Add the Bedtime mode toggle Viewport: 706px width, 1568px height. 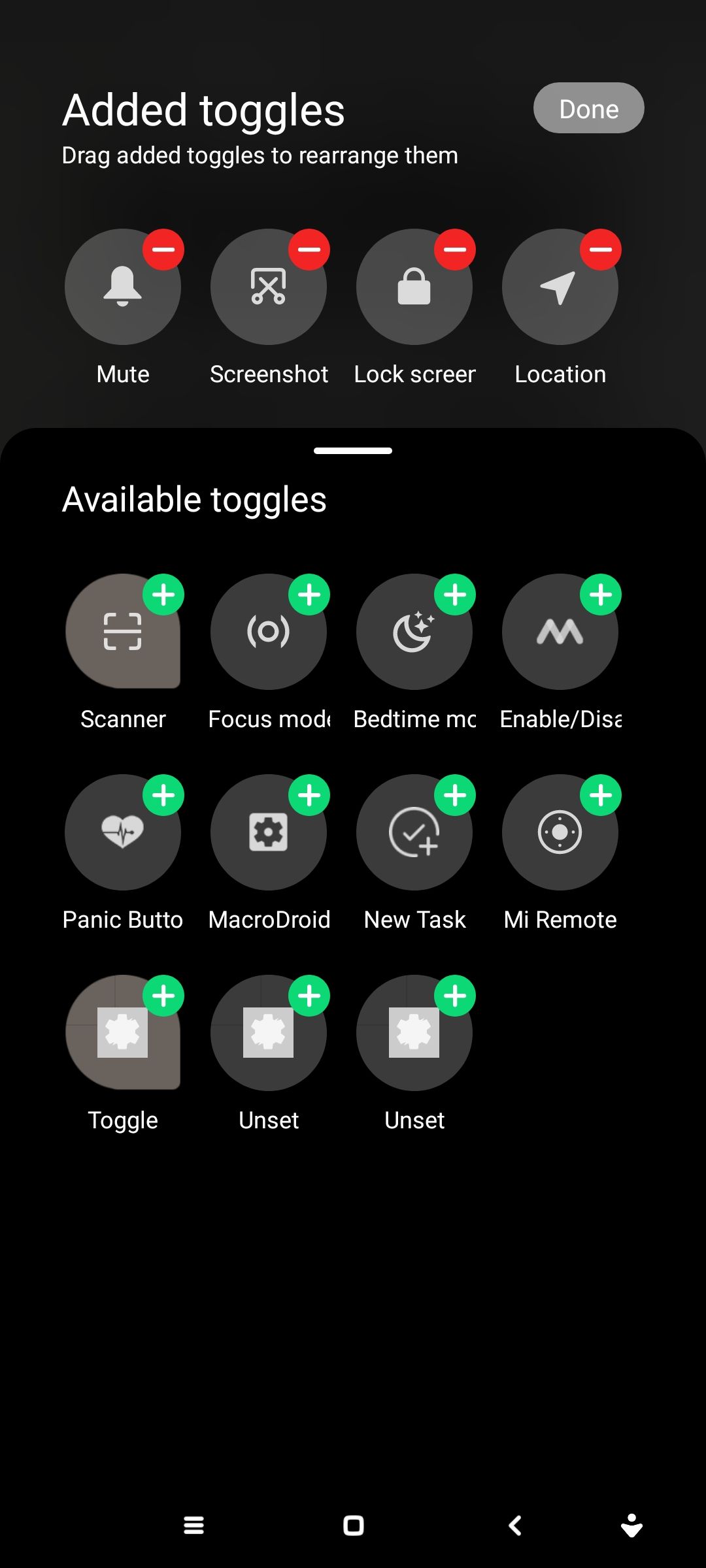(455, 595)
